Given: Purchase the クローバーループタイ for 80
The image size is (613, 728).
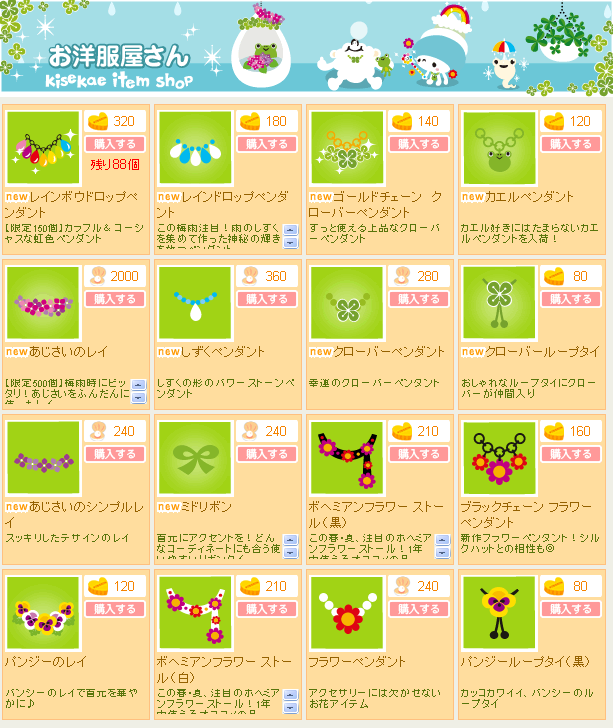Looking at the screenshot, I should pyautogui.click(x=569, y=299).
